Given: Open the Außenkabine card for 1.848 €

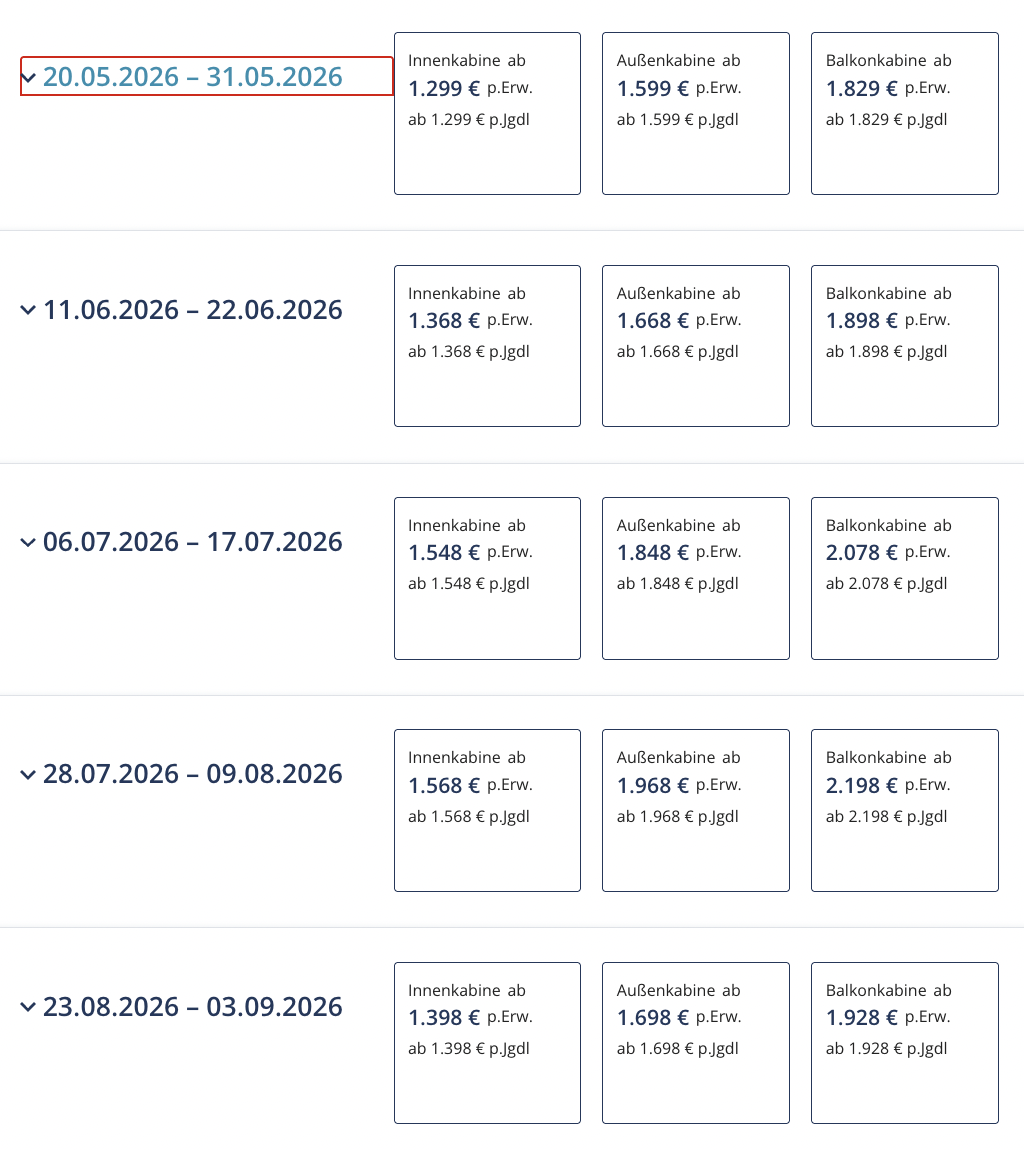Looking at the screenshot, I should coord(695,578).
